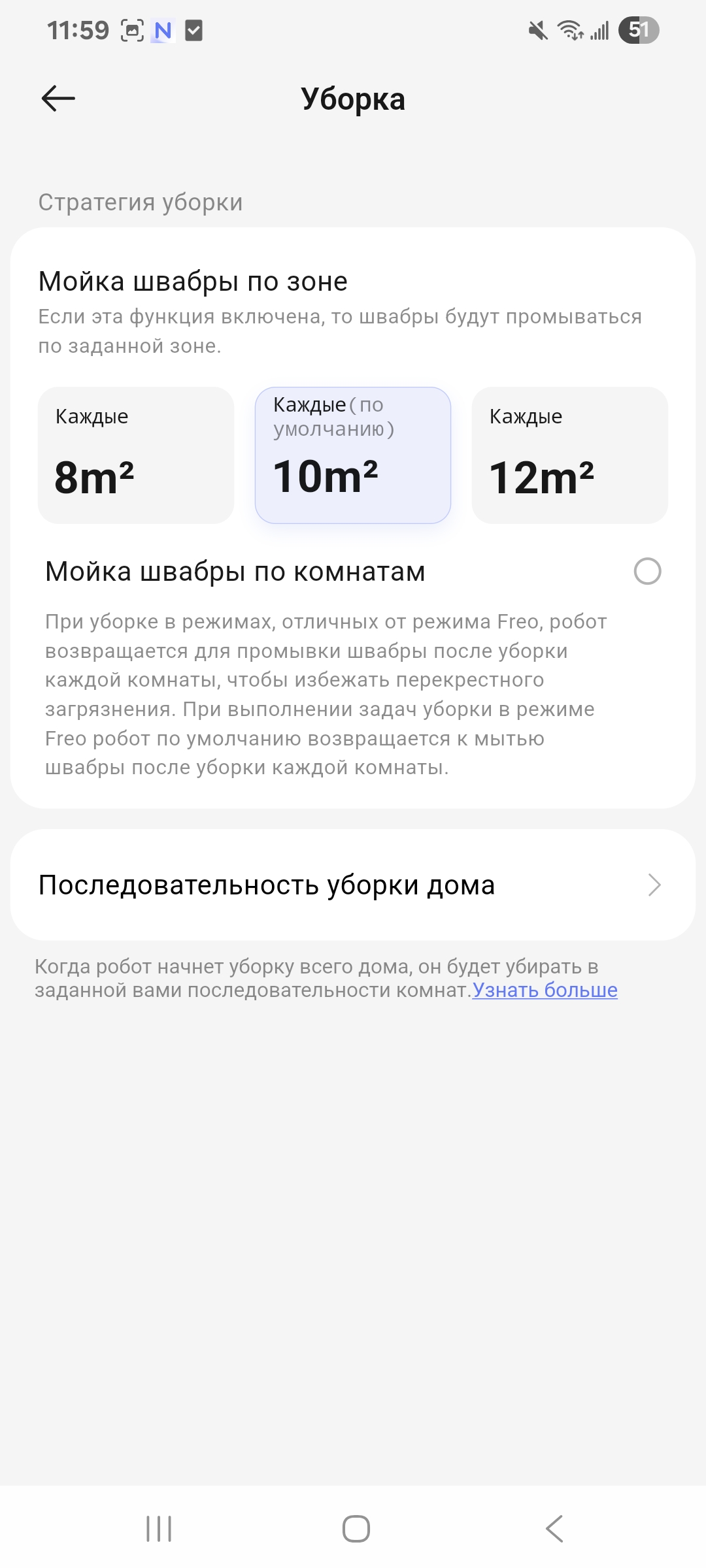
Task: Open Последовательность уборки дома
Action: [353, 885]
